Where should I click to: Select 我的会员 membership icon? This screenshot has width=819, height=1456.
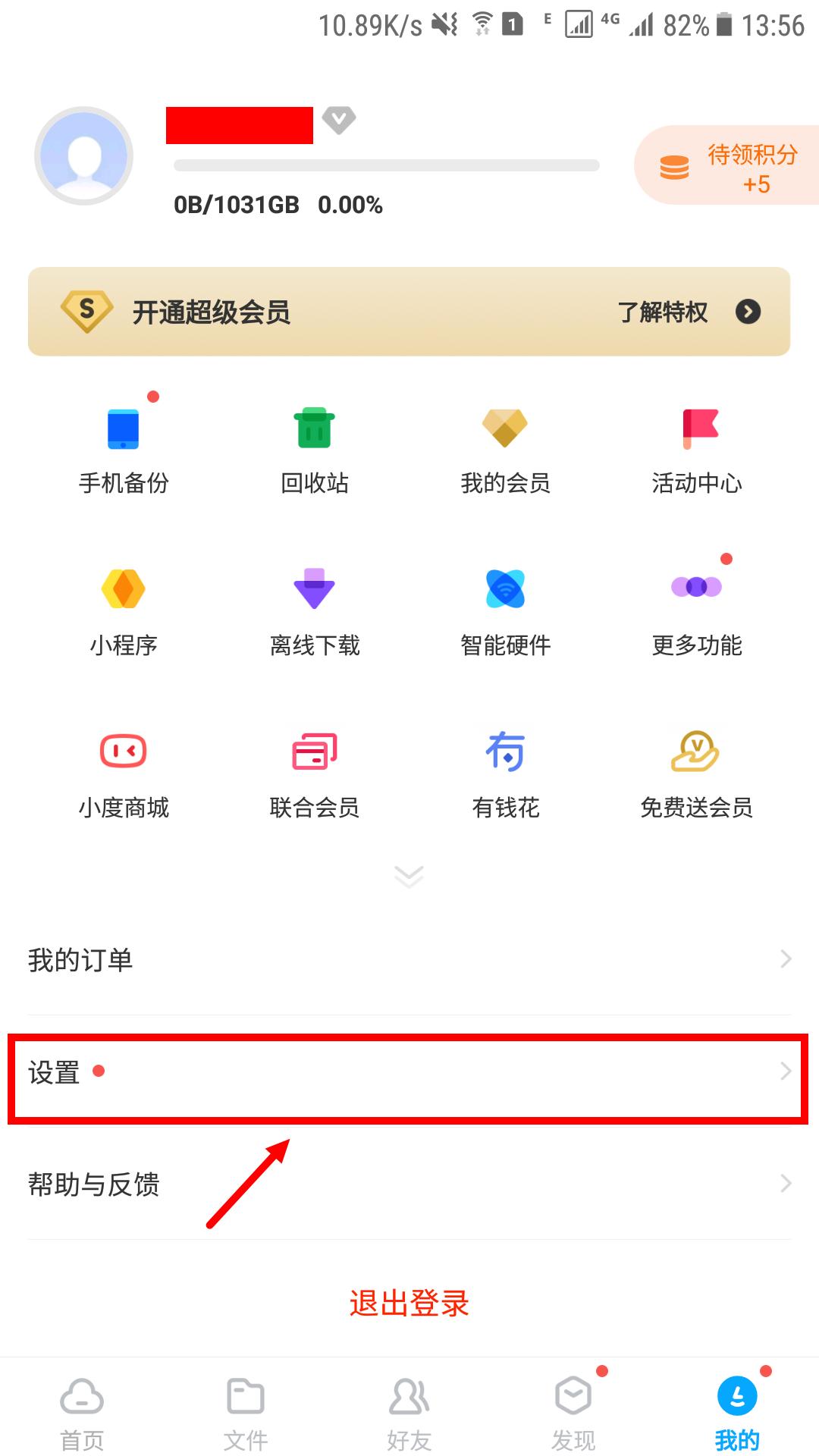[x=507, y=447]
